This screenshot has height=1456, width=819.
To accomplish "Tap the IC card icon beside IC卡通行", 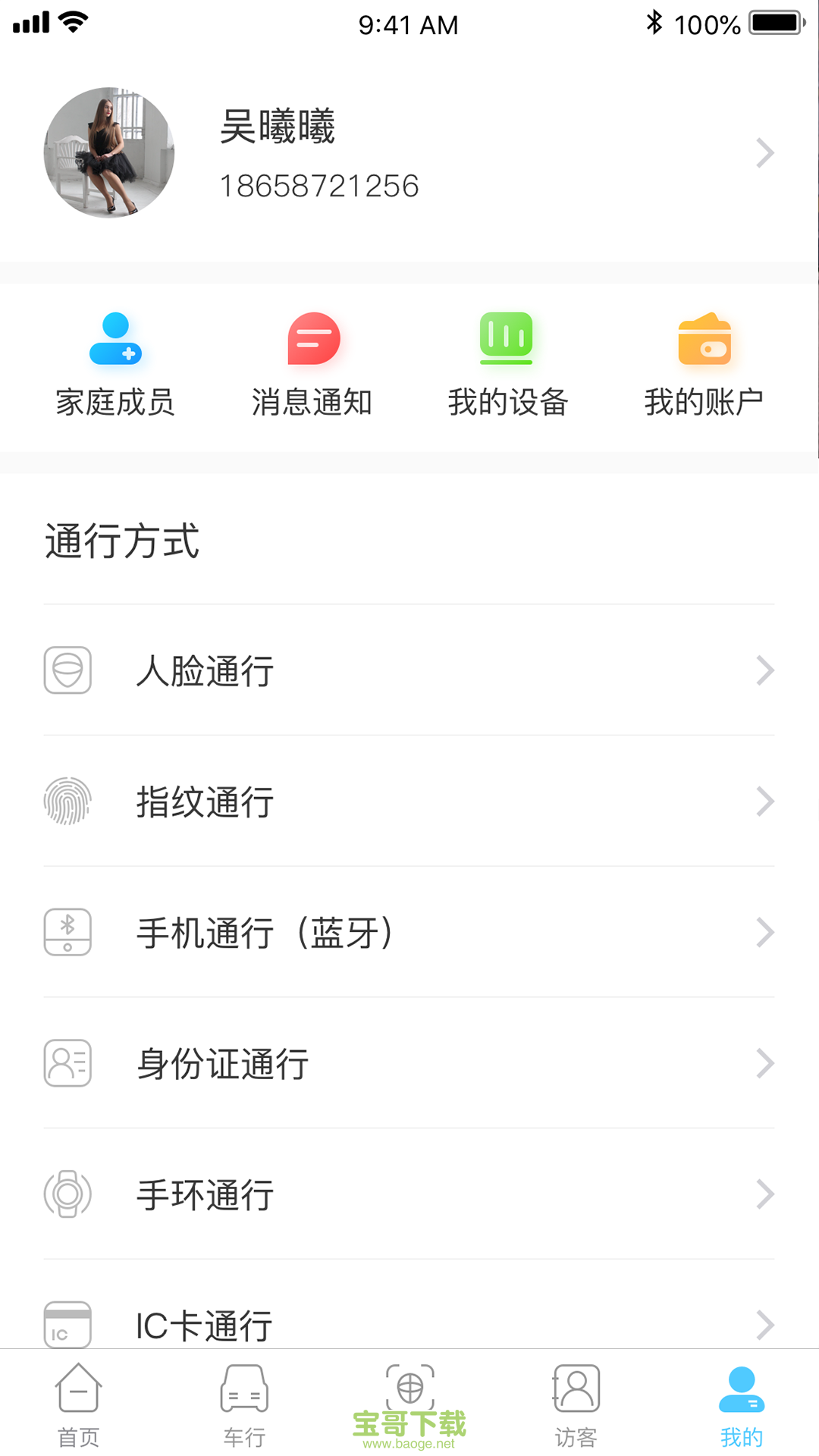I will pyautogui.click(x=67, y=1326).
